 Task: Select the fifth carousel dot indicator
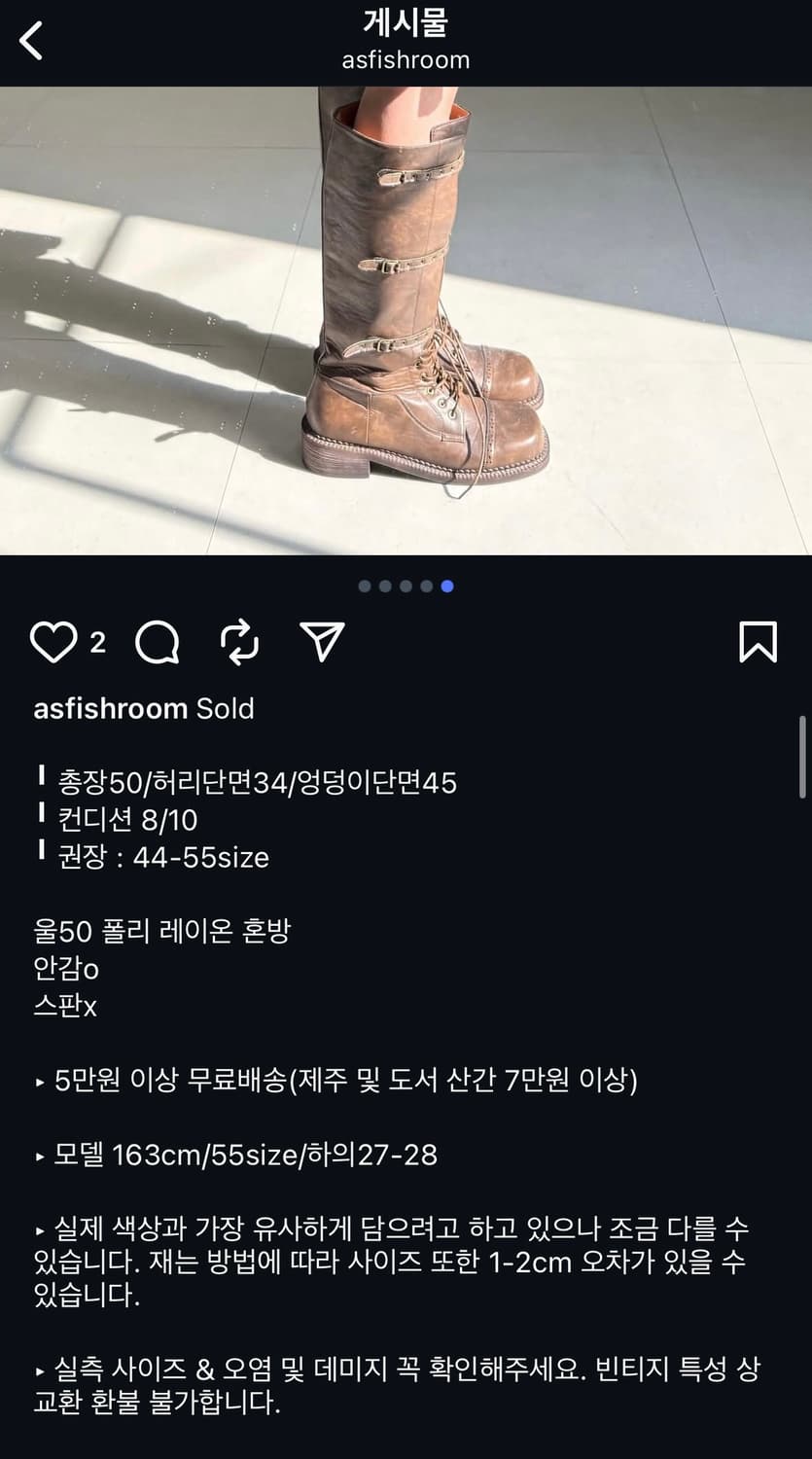tap(447, 586)
